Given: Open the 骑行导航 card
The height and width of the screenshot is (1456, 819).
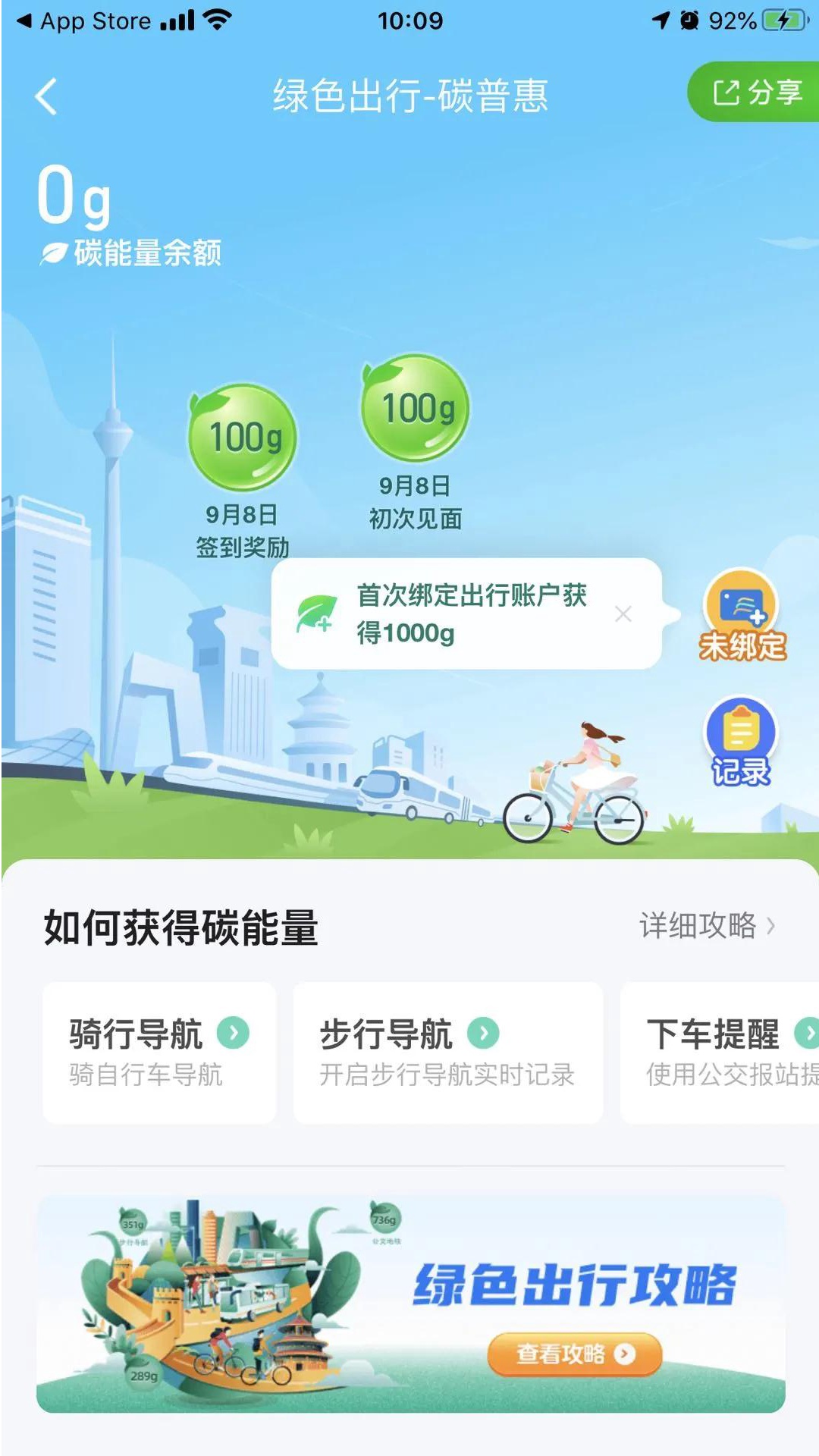Looking at the screenshot, I should [x=159, y=1052].
